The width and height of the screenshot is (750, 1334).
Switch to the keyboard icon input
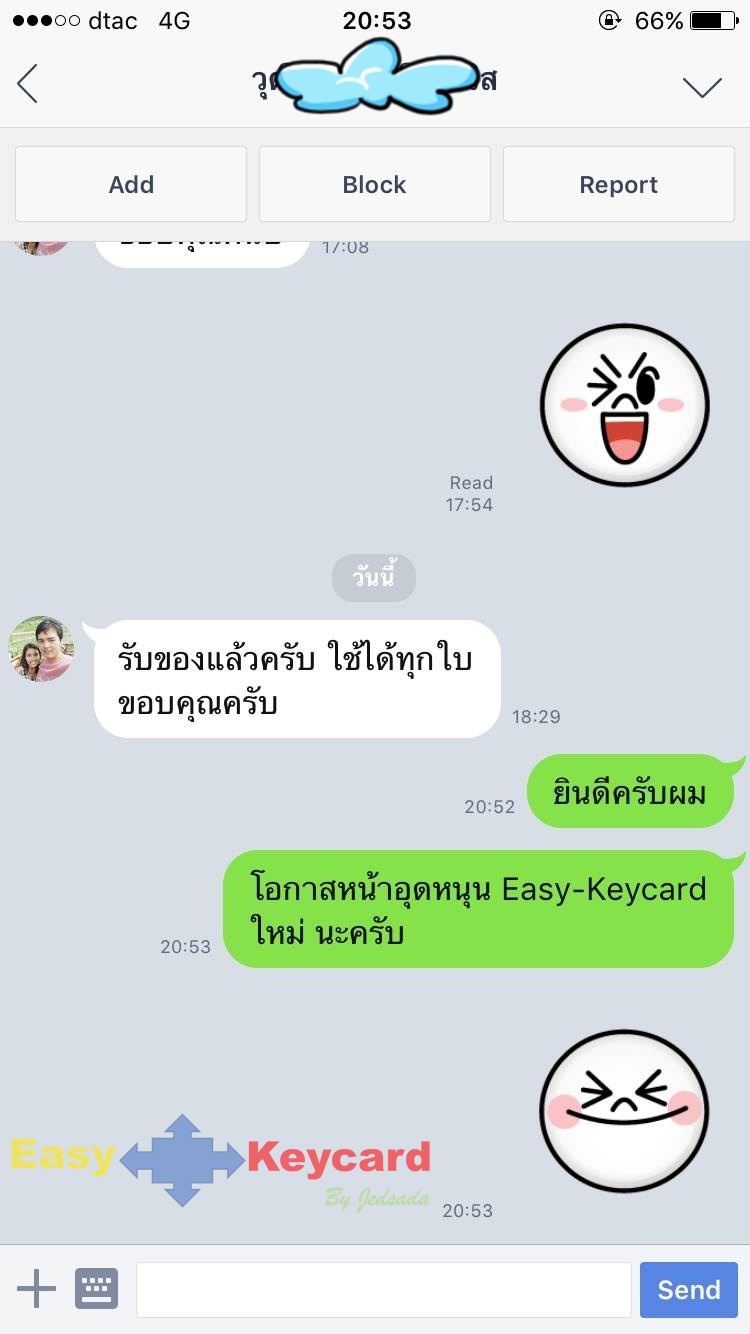click(x=96, y=1289)
